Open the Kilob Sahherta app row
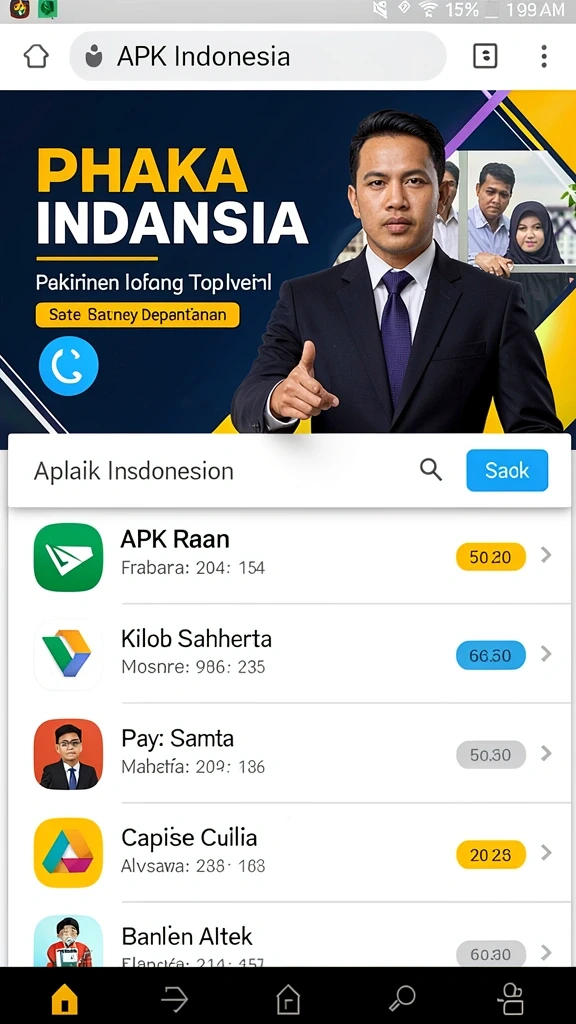 [289, 654]
